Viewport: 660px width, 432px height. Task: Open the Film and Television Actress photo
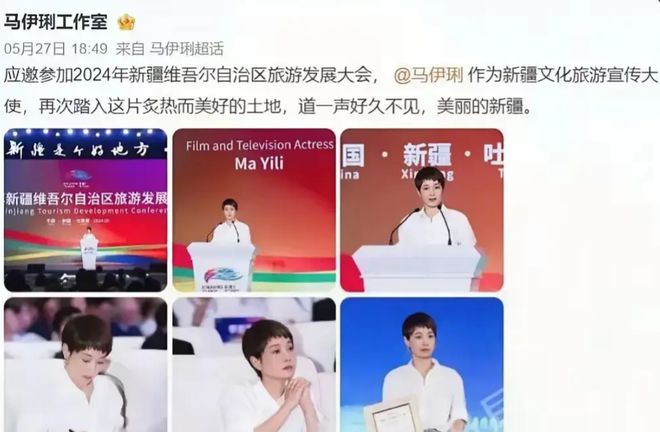[x=254, y=210]
